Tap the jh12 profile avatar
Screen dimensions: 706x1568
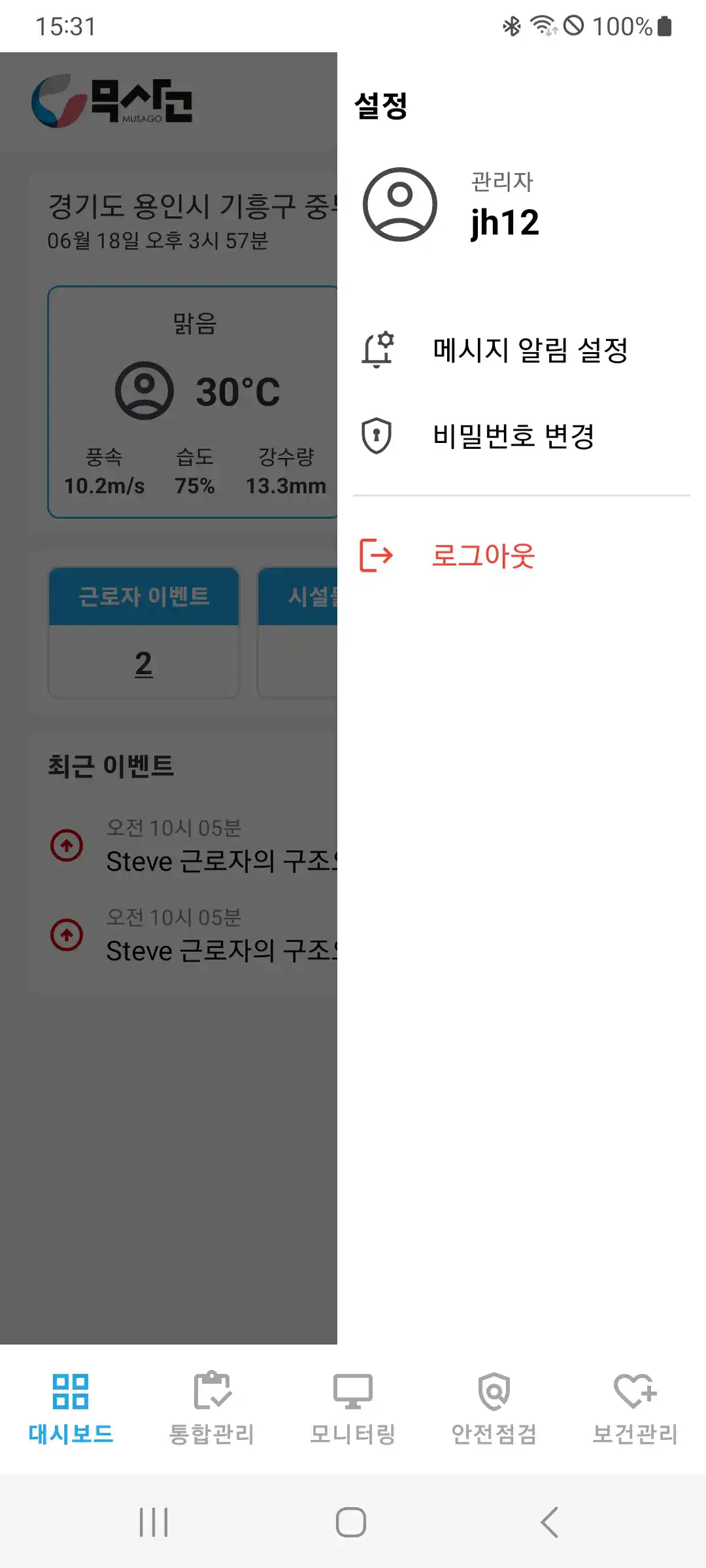pyautogui.click(x=400, y=204)
